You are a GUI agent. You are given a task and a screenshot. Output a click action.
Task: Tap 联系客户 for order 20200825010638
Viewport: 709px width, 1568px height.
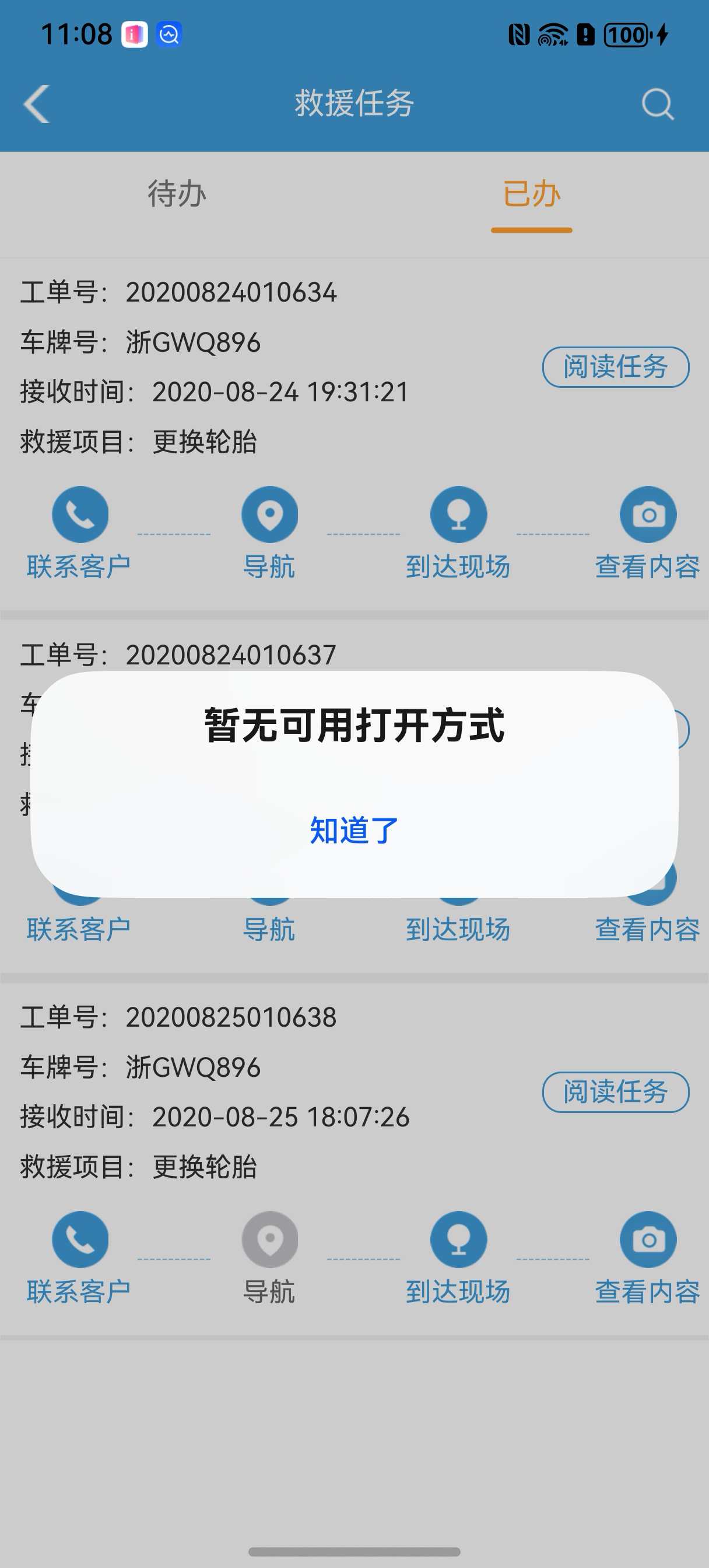pyautogui.click(x=80, y=1258)
